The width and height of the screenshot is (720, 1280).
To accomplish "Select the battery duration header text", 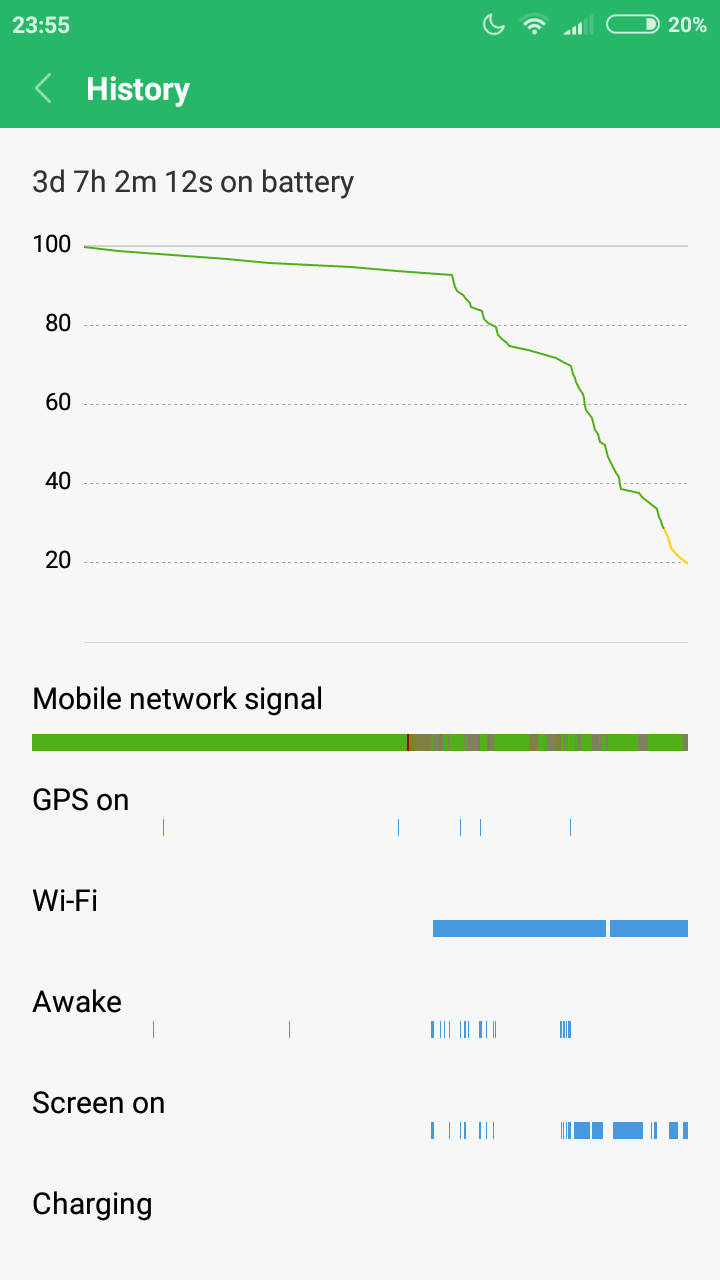I will pyautogui.click(x=192, y=181).
